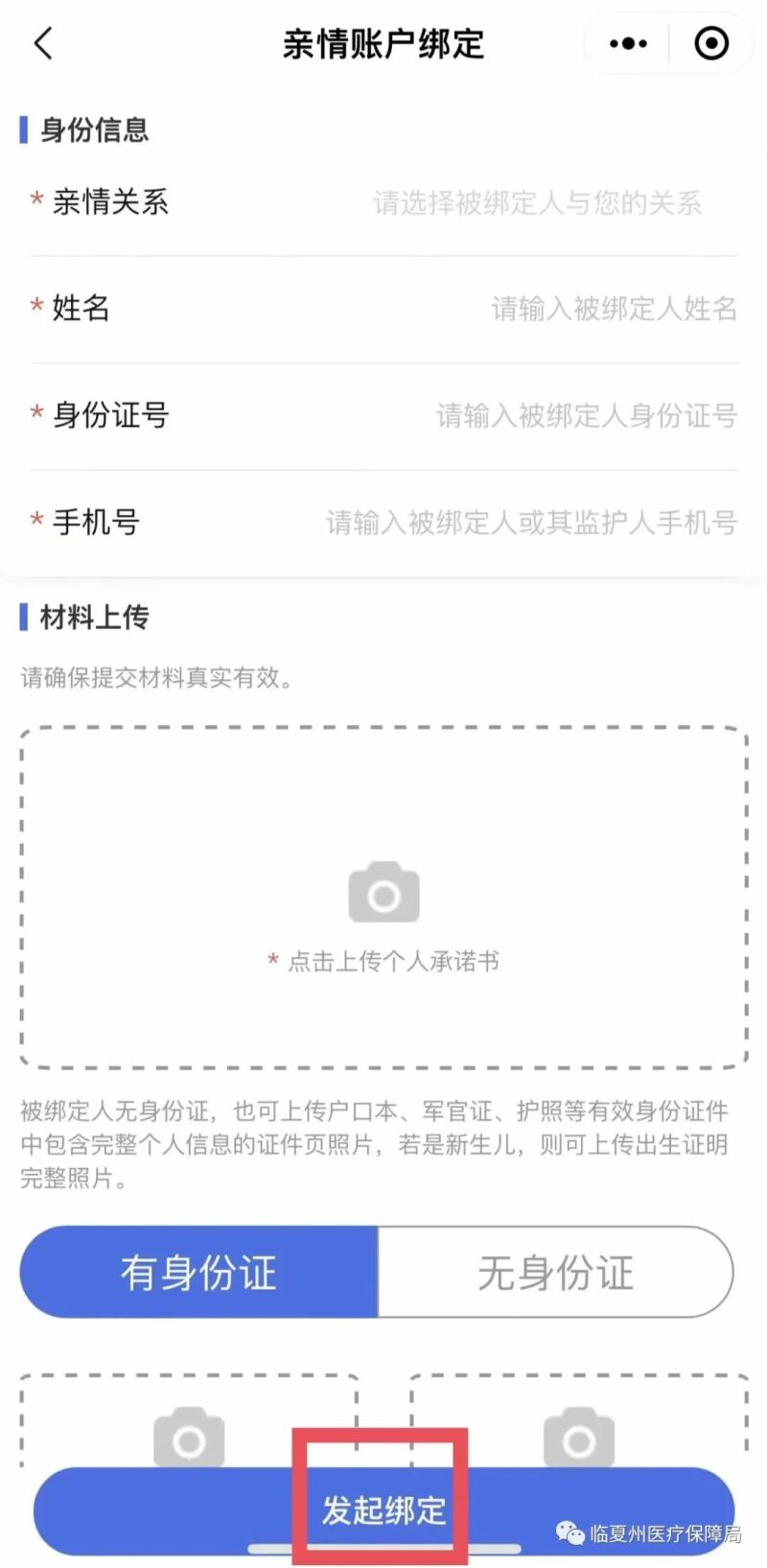This screenshot has height=1568, width=767.
Task: Upload the 个人承诺书 photo
Action: tap(383, 898)
